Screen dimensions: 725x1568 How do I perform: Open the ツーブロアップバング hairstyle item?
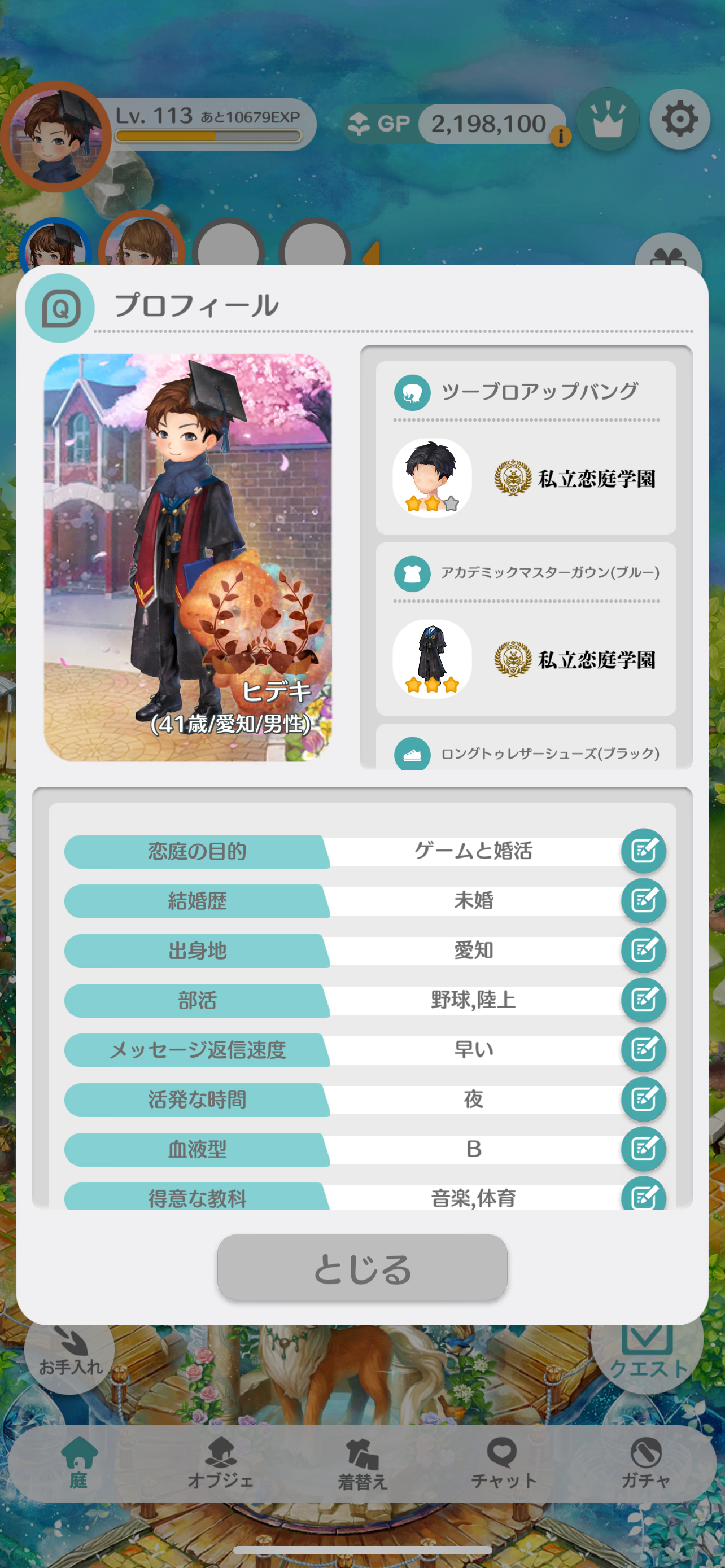tap(526, 448)
